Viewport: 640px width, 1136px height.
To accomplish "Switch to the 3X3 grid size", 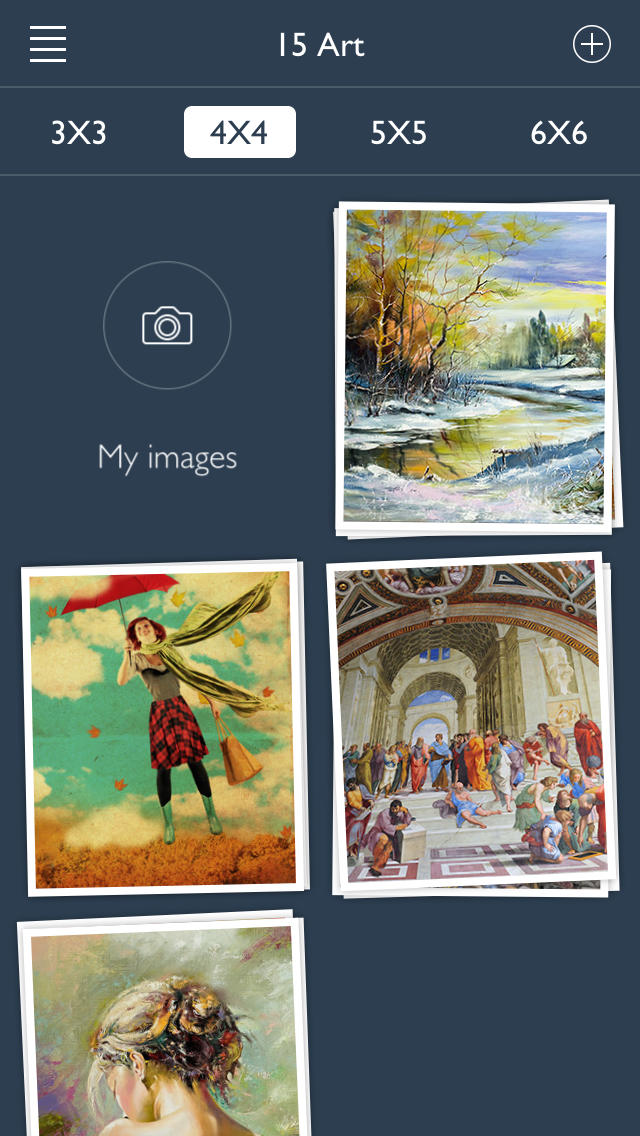I will pos(79,133).
